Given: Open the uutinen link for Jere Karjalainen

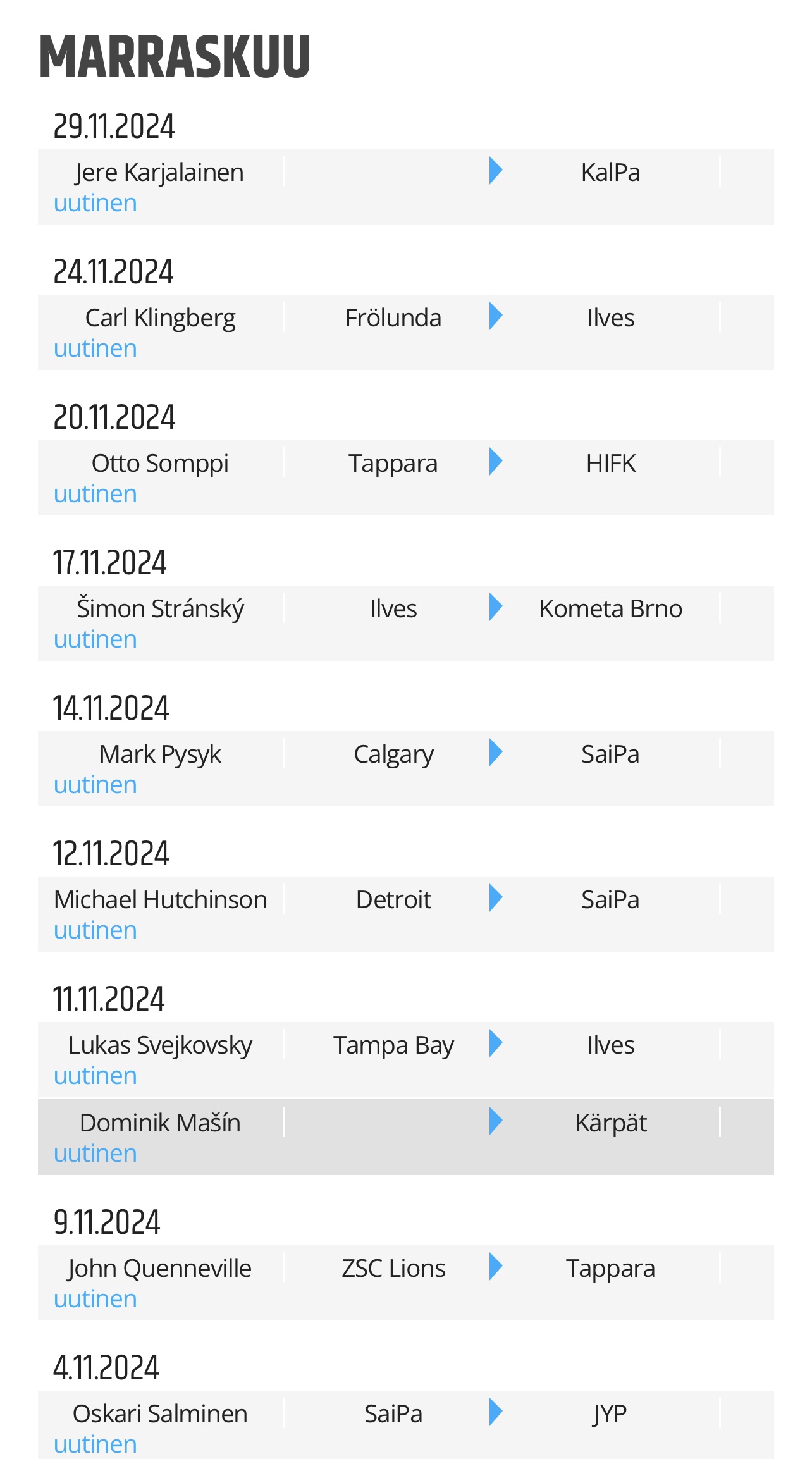Looking at the screenshot, I should [95, 203].
